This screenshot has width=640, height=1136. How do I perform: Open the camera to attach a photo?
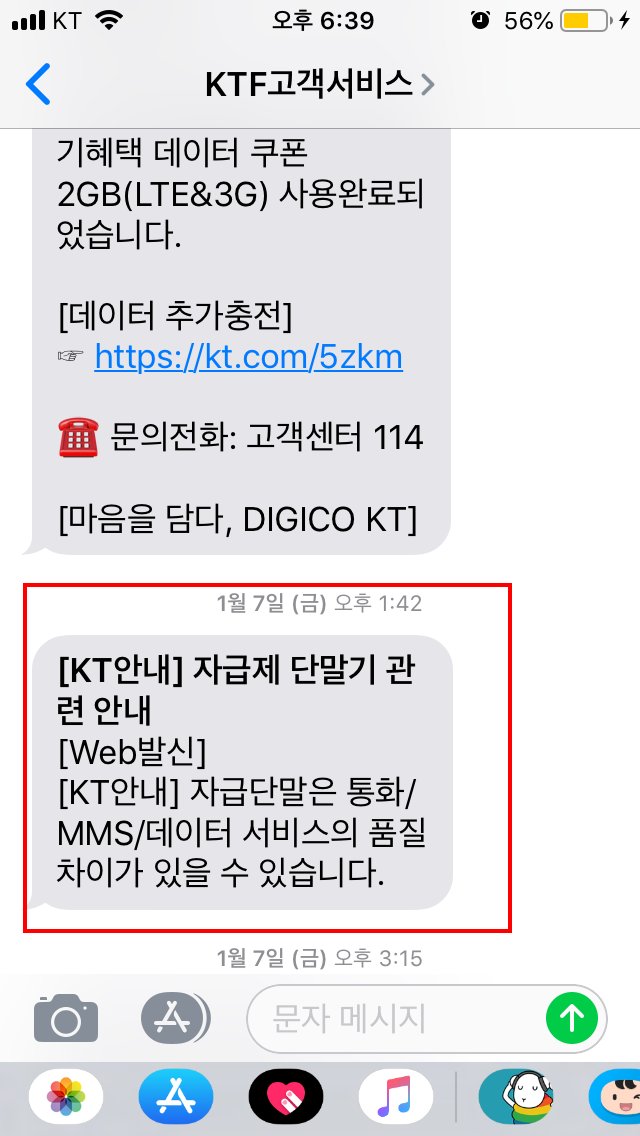click(65, 1018)
